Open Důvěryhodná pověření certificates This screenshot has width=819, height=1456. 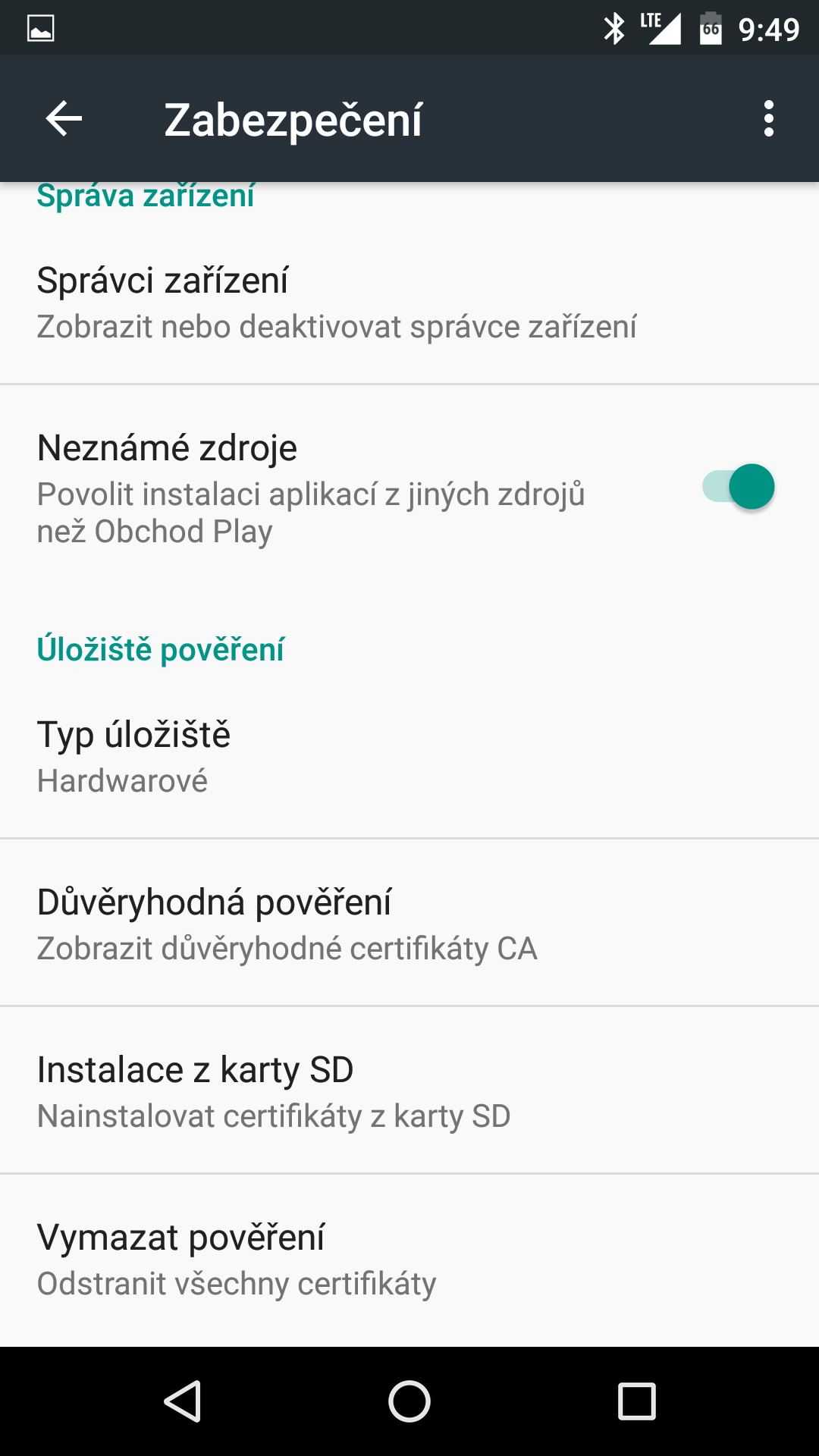[409, 923]
